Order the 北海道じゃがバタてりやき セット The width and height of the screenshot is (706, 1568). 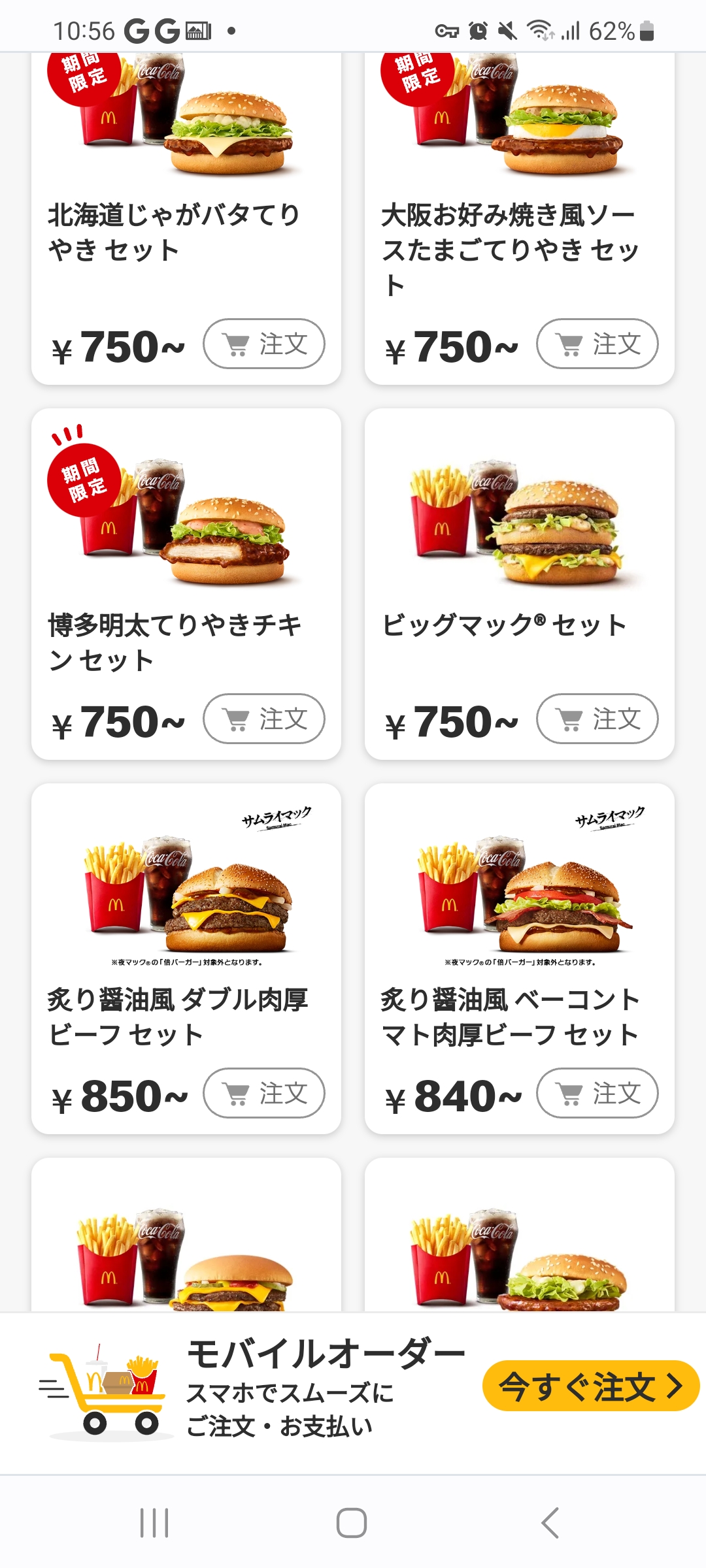click(264, 344)
